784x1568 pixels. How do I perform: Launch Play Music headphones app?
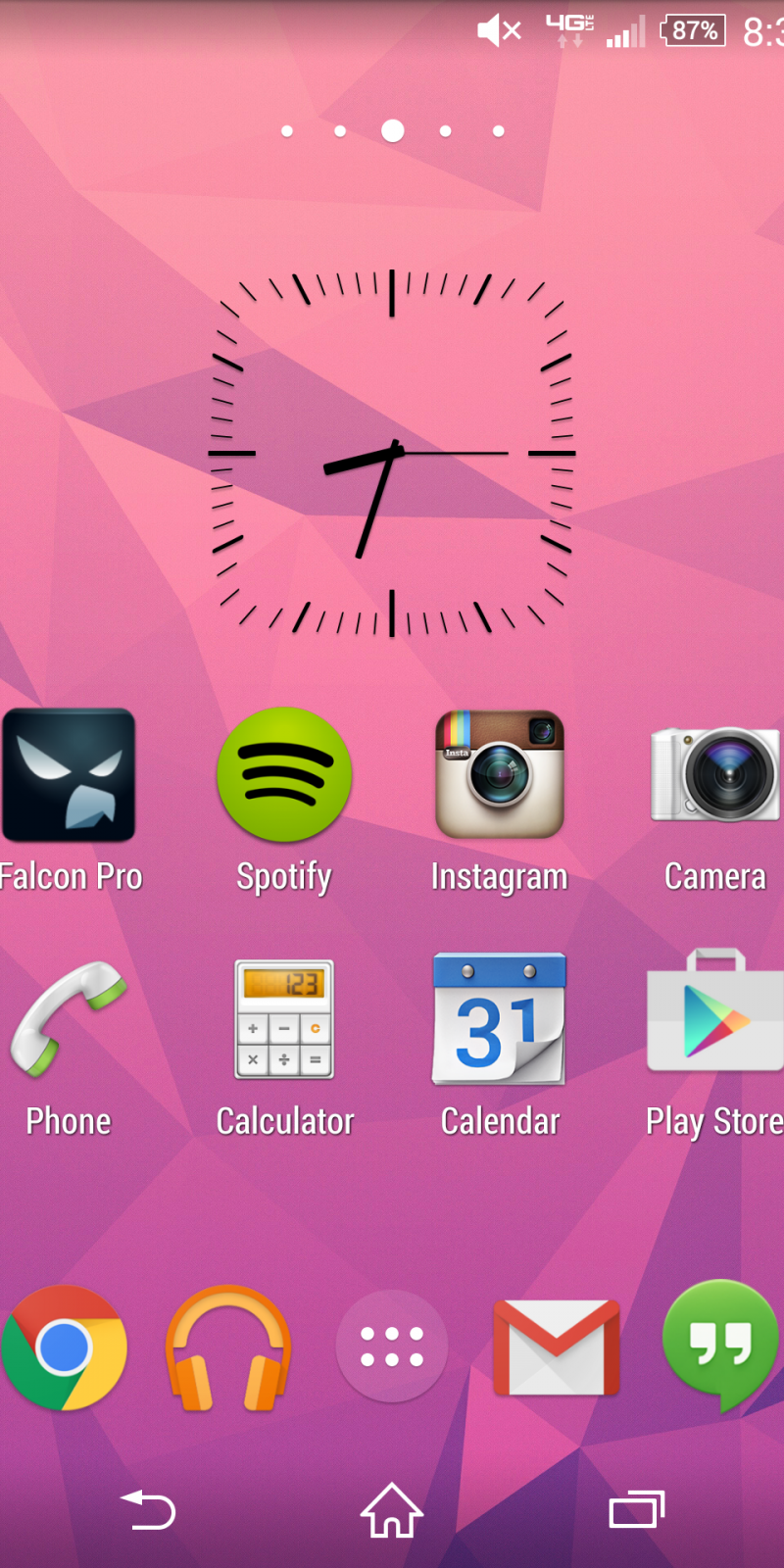click(228, 1347)
